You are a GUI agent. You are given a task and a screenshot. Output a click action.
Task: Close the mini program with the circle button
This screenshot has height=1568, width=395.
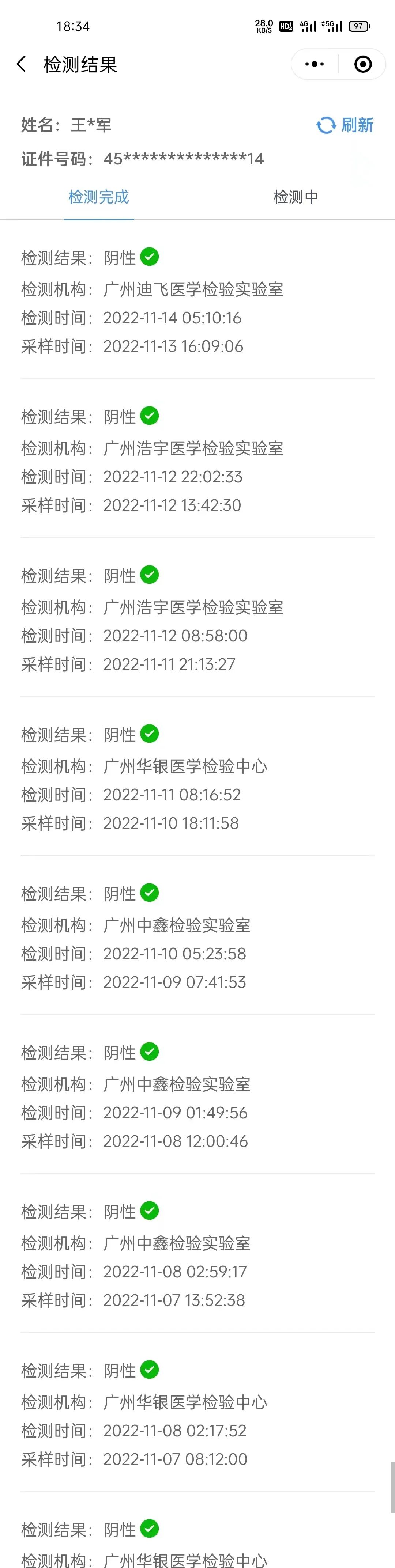[363, 64]
